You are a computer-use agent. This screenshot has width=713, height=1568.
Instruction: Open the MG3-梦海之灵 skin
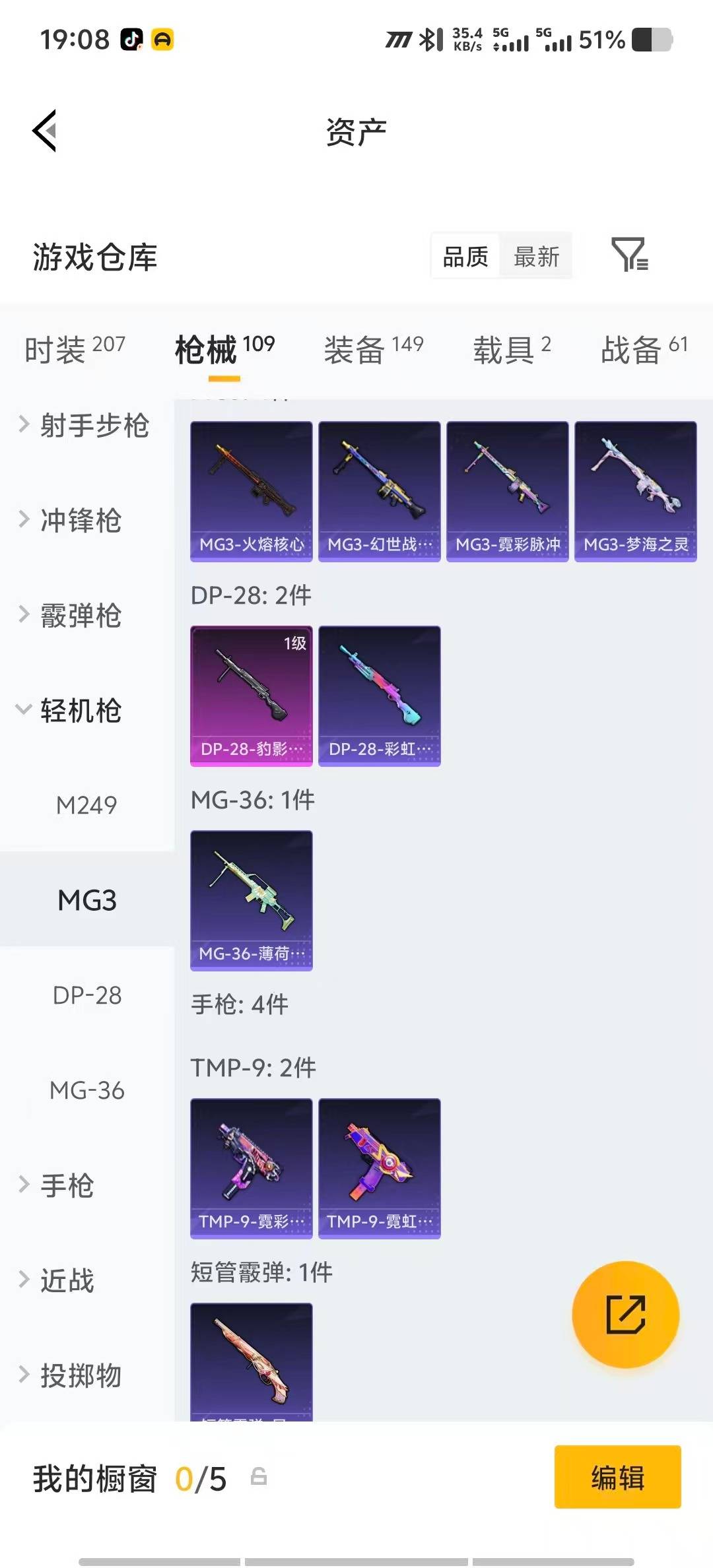click(x=635, y=490)
